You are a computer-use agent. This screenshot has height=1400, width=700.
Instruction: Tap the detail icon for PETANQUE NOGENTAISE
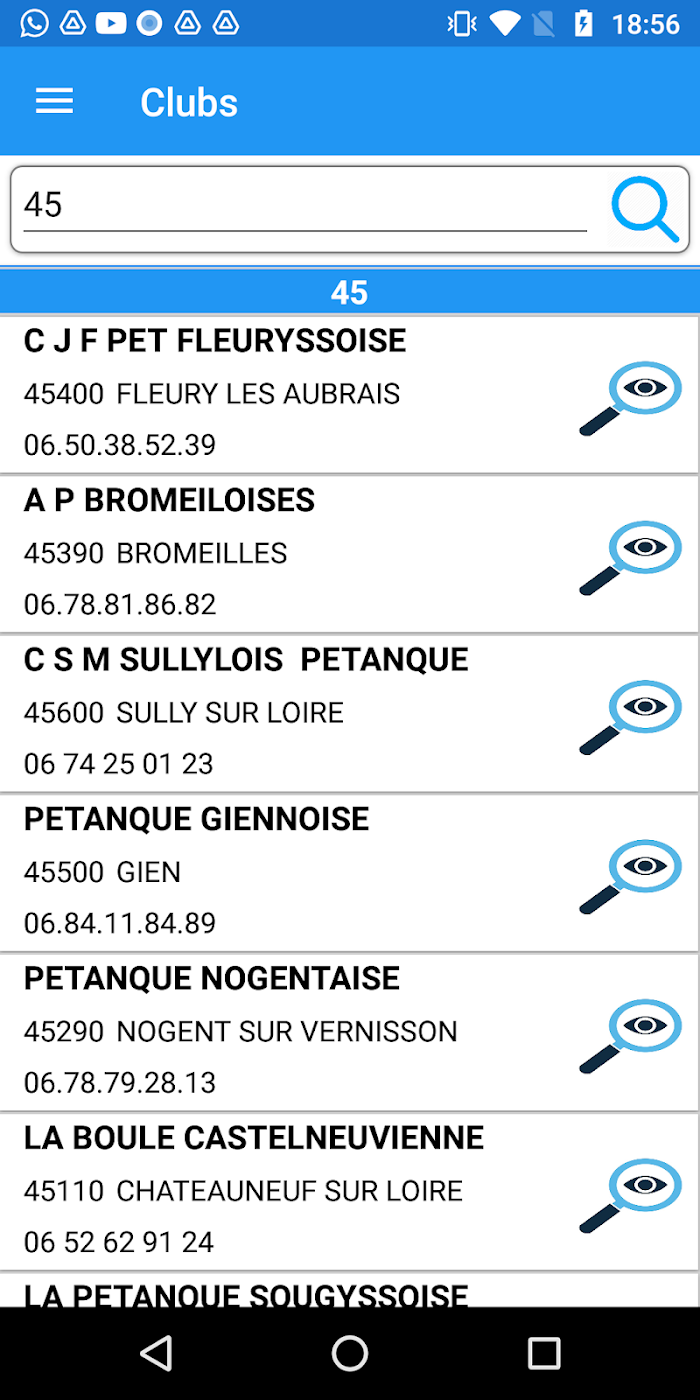click(x=631, y=1035)
